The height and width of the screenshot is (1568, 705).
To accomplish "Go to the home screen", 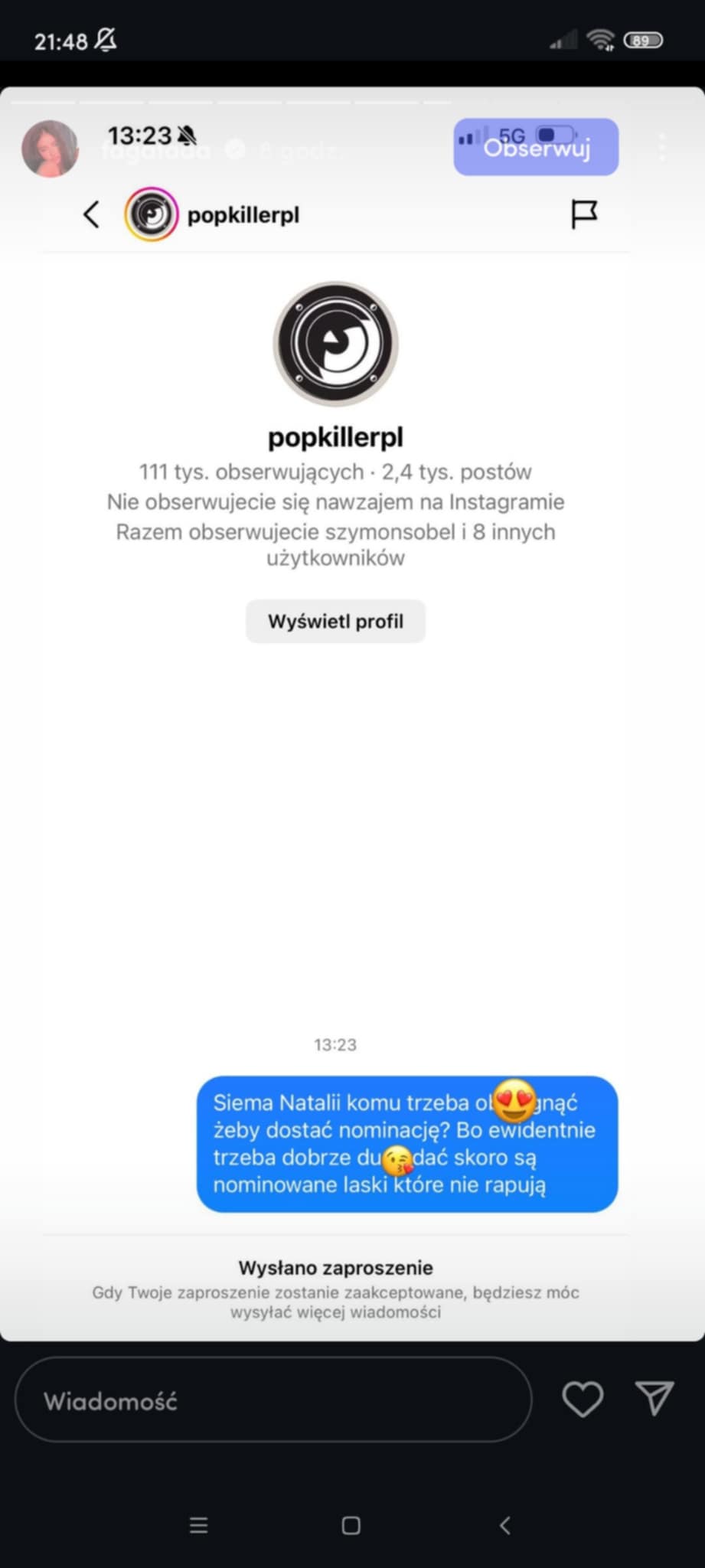I will tap(351, 1525).
